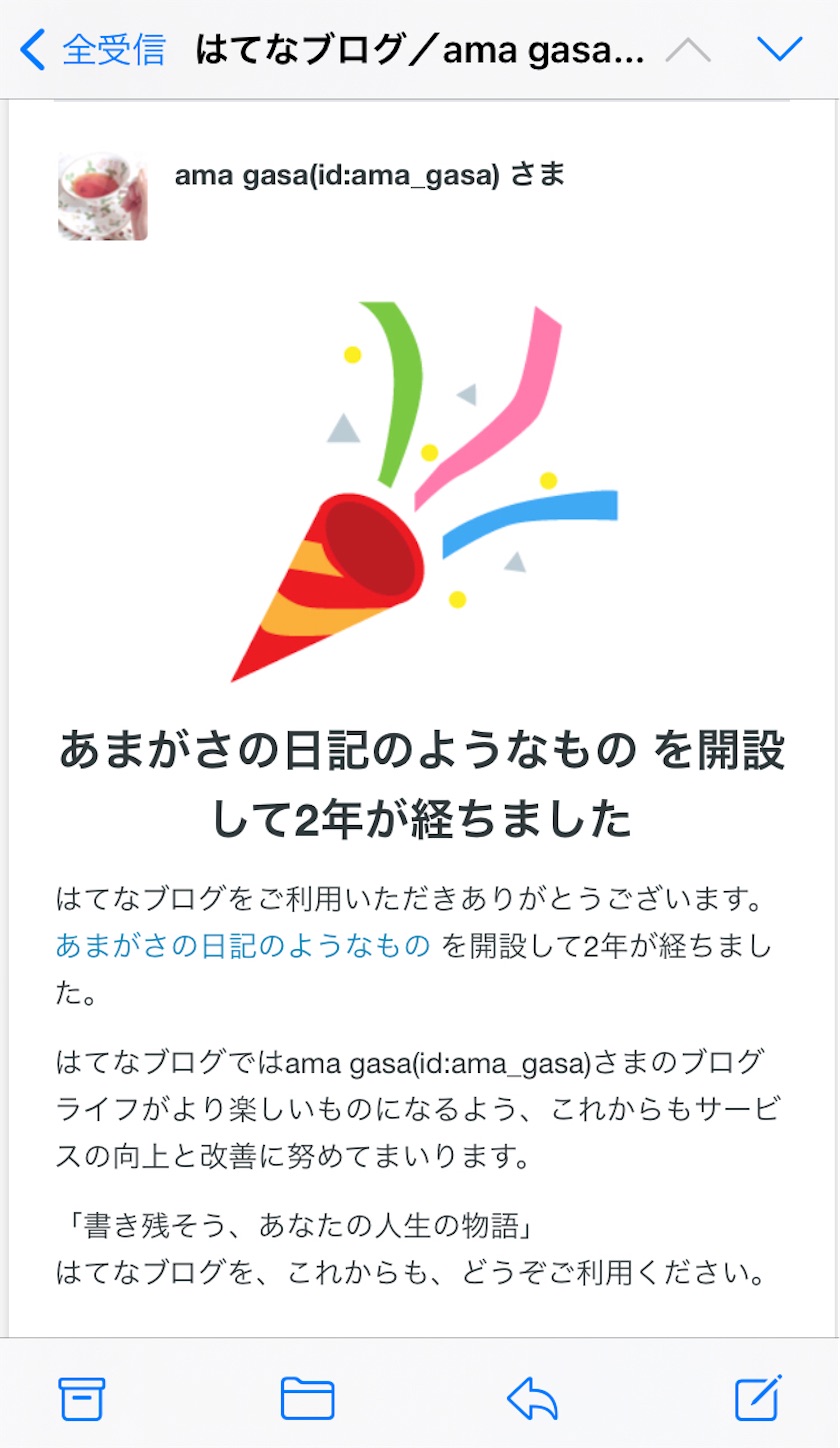
Task: Jump to the next email with down arrow
Action: (x=780, y=49)
